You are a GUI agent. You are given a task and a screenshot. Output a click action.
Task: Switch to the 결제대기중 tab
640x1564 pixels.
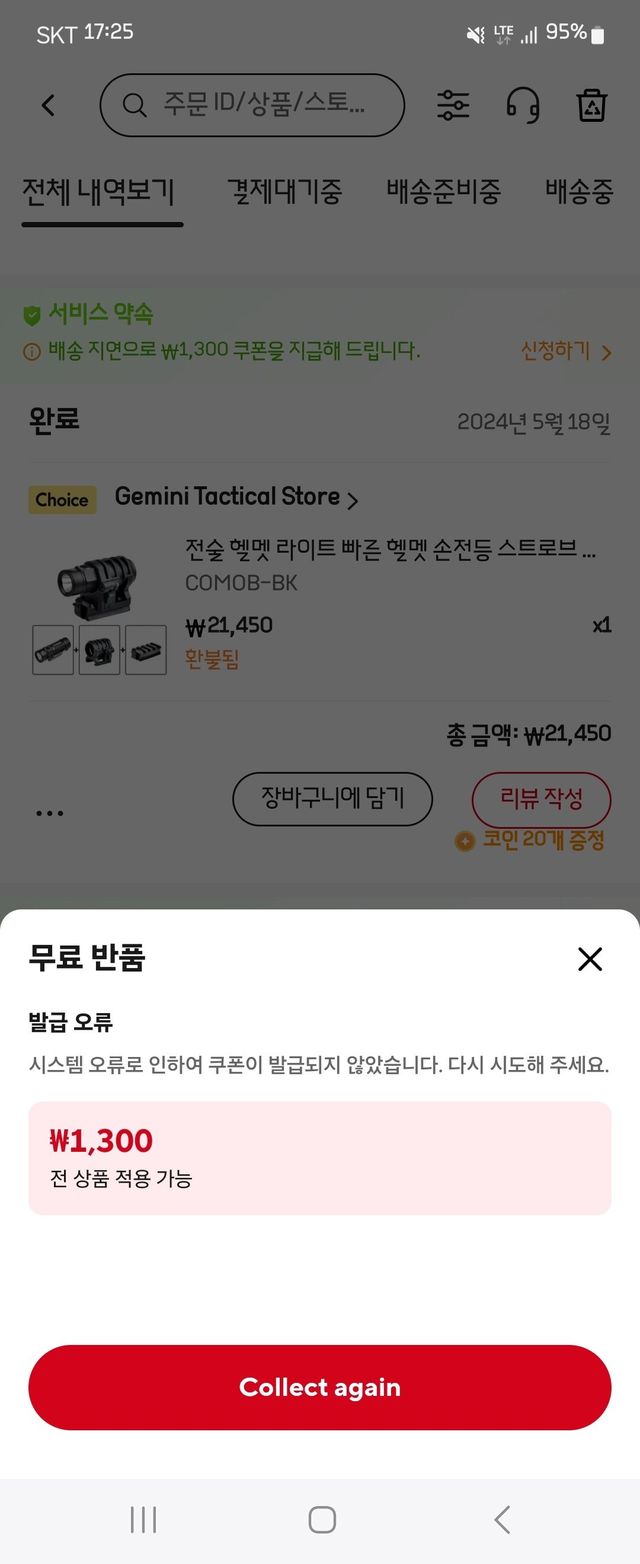coord(284,191)
